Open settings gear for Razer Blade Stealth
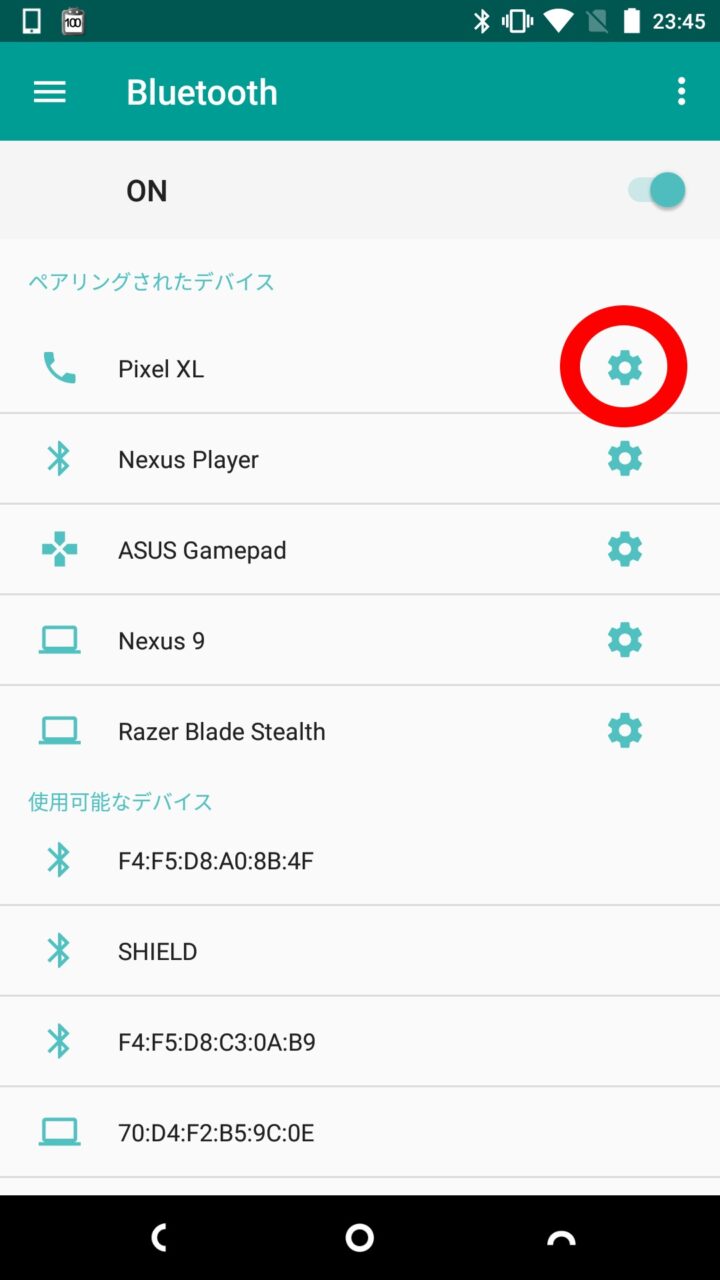The height and width of the screenshot is (1280, 720). coord(624,731)
